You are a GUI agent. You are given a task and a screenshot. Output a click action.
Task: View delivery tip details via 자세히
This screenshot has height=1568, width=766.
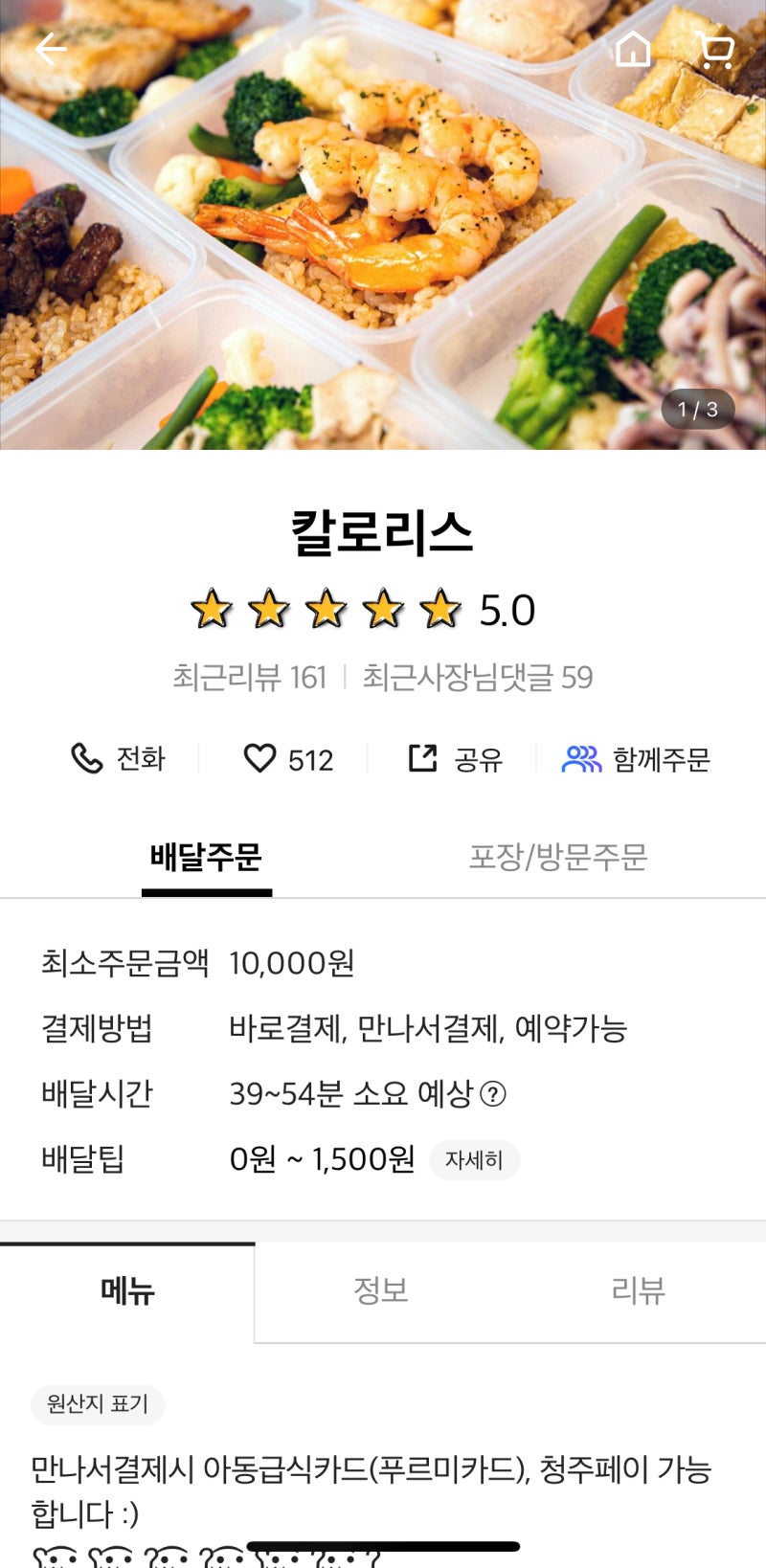pyautogui.click(x=474, y=1160)
